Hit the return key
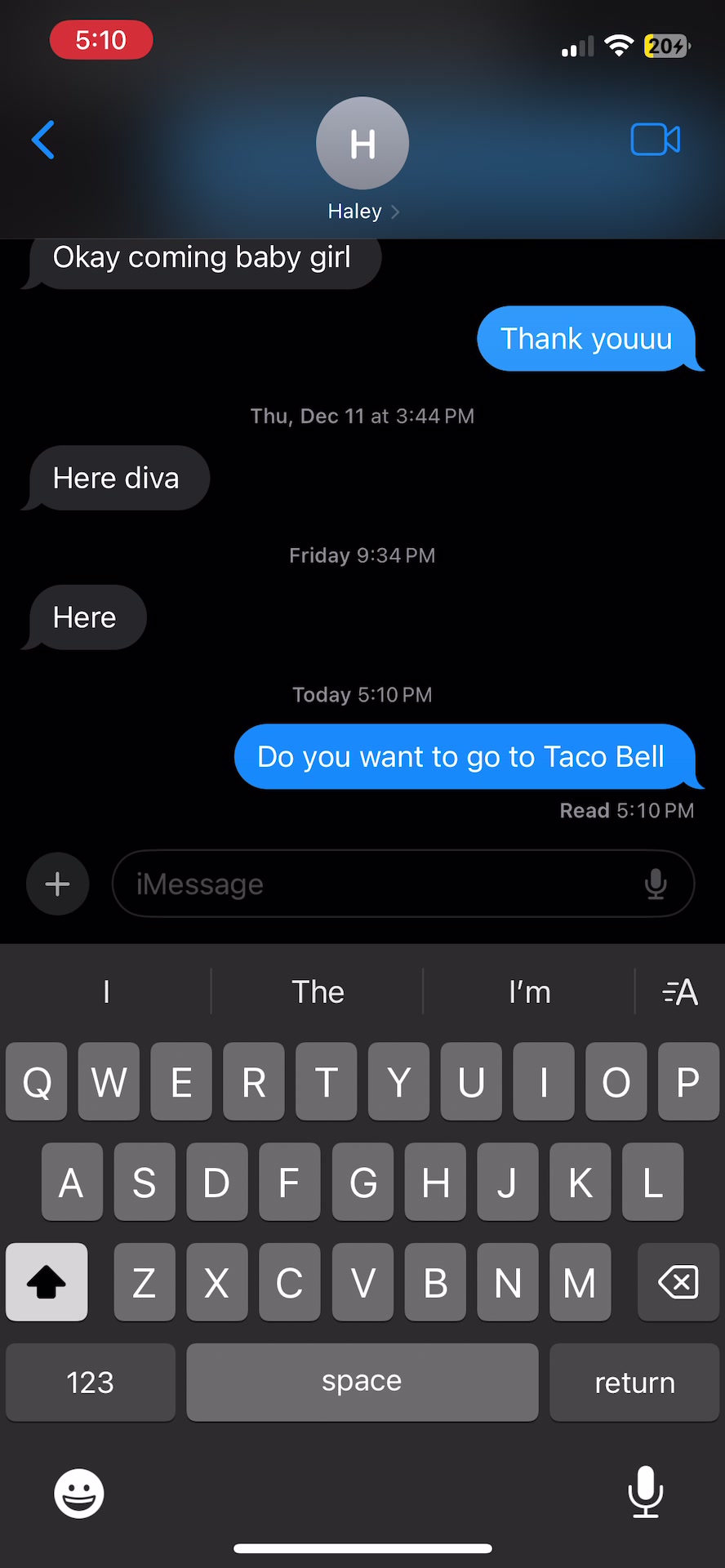The width and height of the screenshot is (725, 1568). coord(634,1383)
